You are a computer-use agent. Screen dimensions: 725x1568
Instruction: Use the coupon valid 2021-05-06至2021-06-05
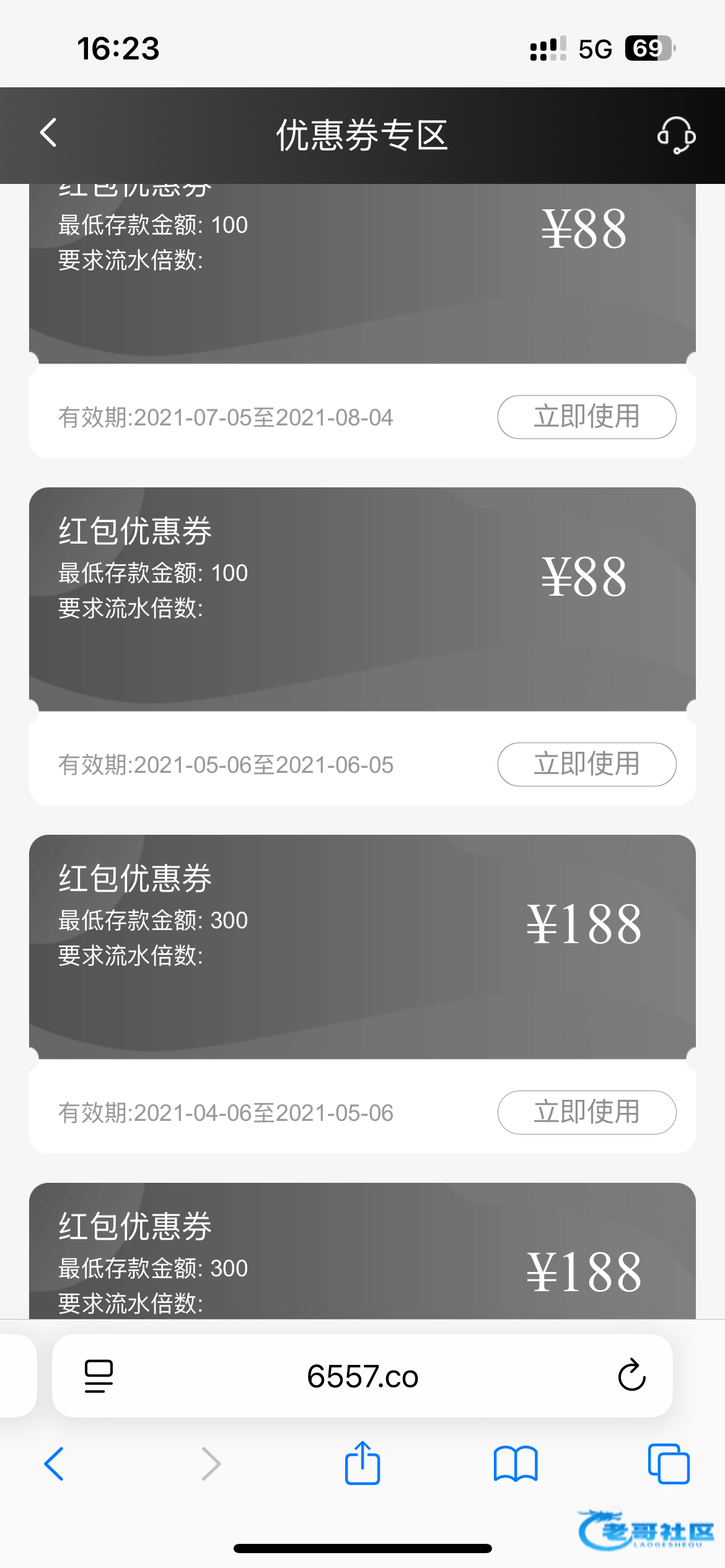pyautogui.click(x=586, y=764)
